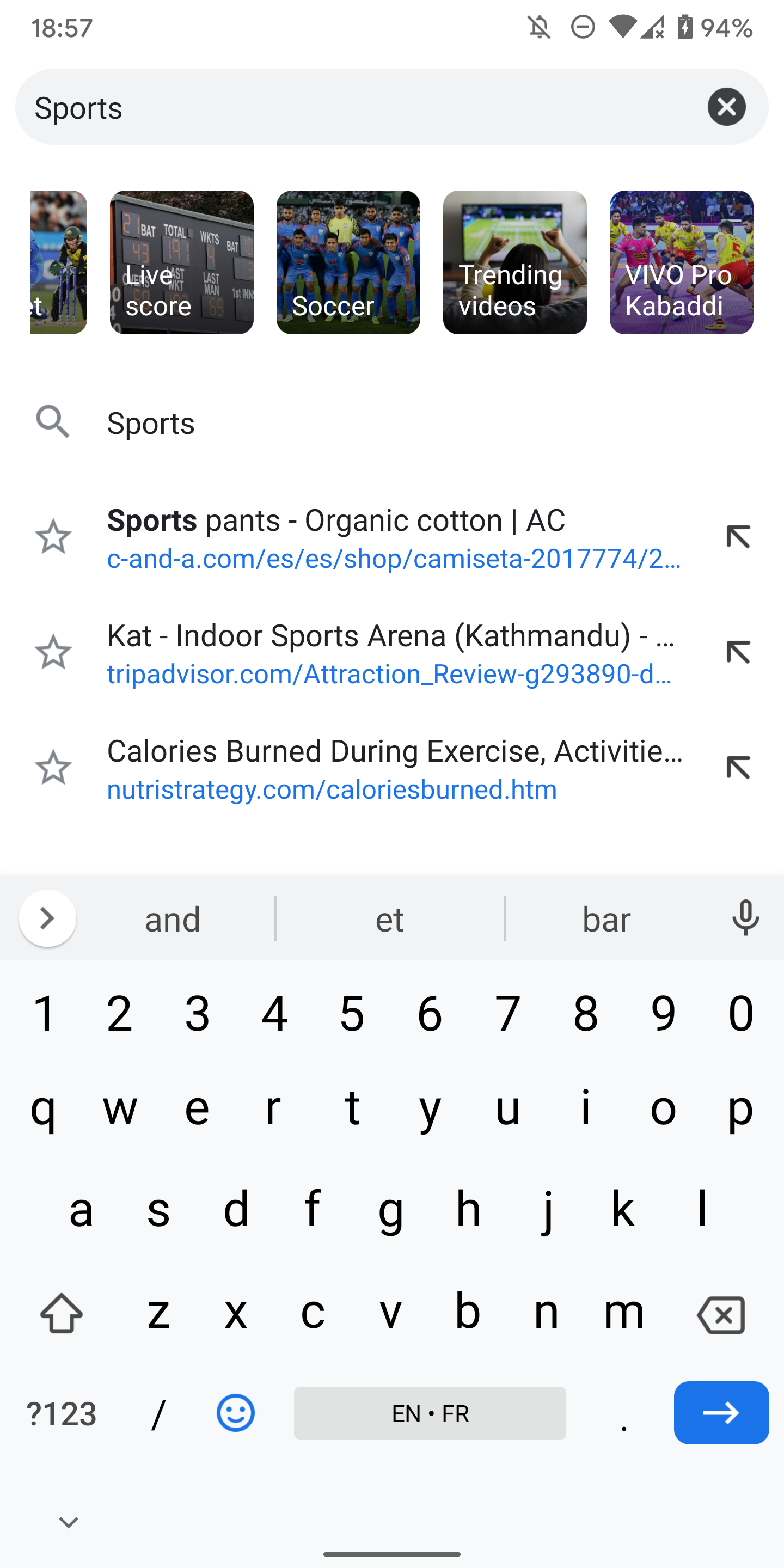Expand the suggestion strip with the right chevron
This screenshot has width=784, height=1568.
pyautogui.click(x=47, y=919)
